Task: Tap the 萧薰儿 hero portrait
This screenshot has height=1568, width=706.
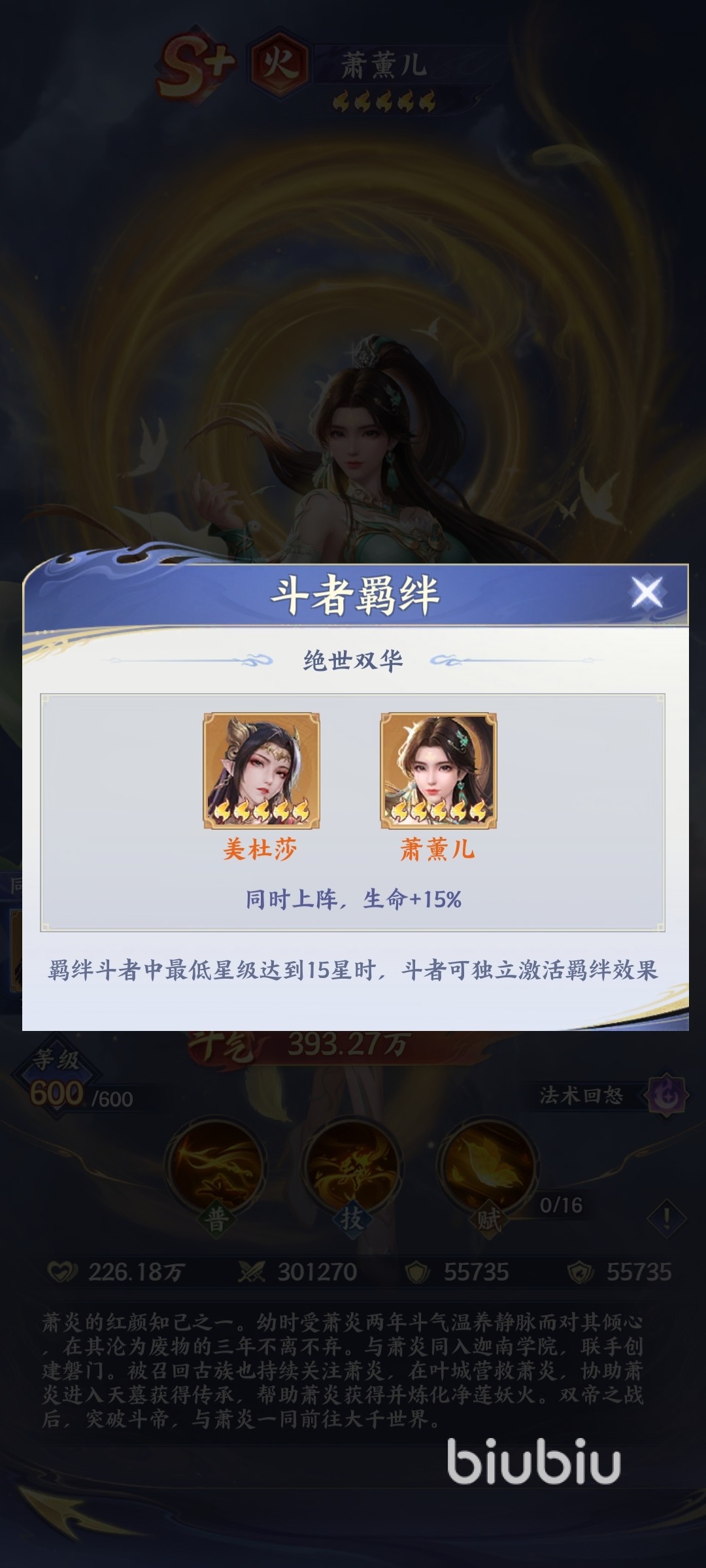Action: (439, 770)
